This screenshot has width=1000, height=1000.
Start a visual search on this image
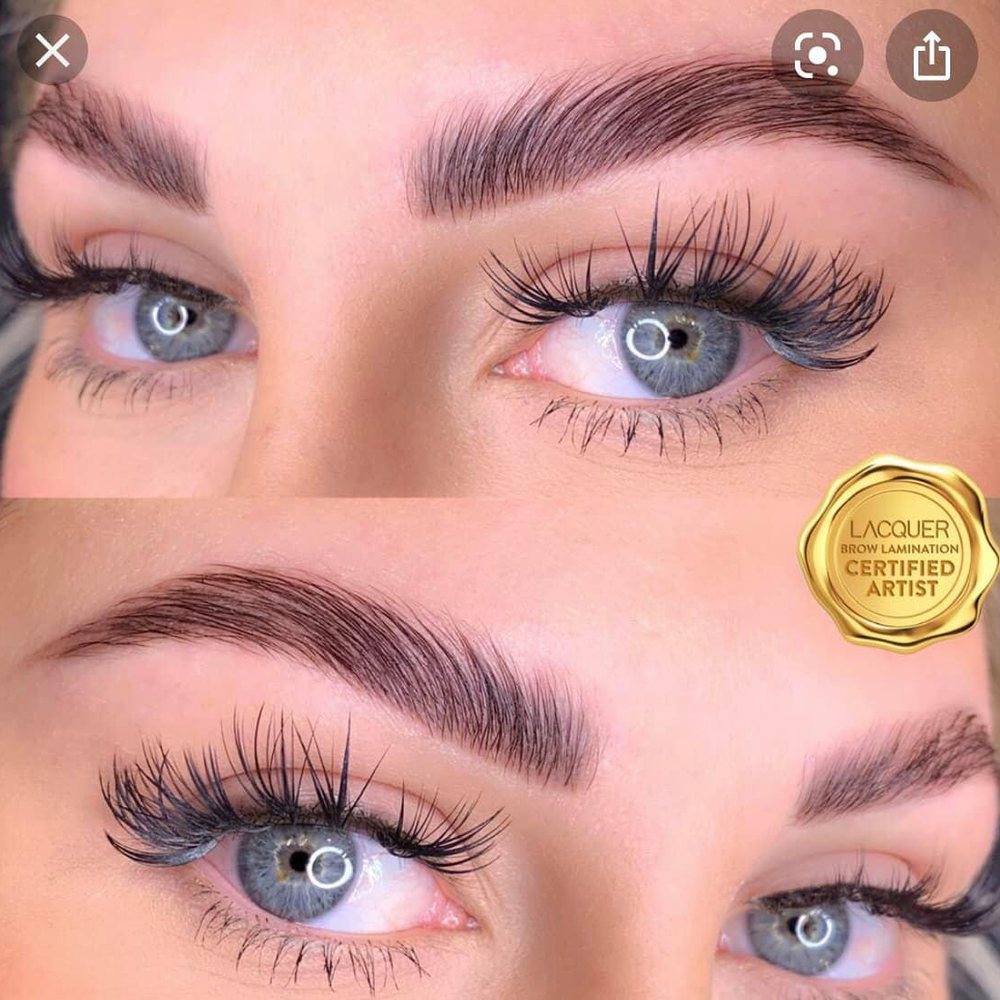pyautogui.click(x=817, y=55)
